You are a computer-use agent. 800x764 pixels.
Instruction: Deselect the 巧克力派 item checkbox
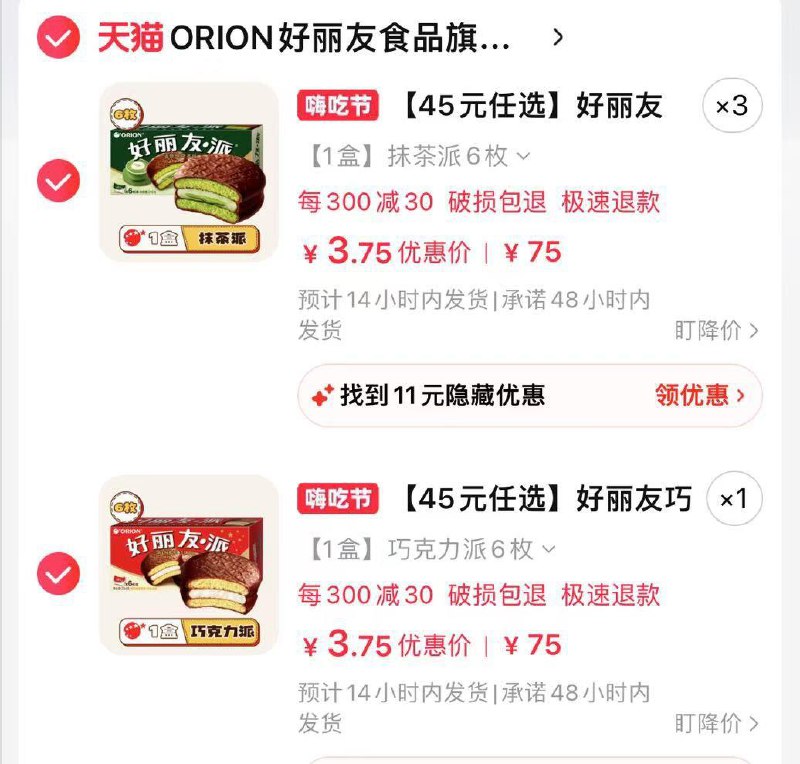(59, 574)
